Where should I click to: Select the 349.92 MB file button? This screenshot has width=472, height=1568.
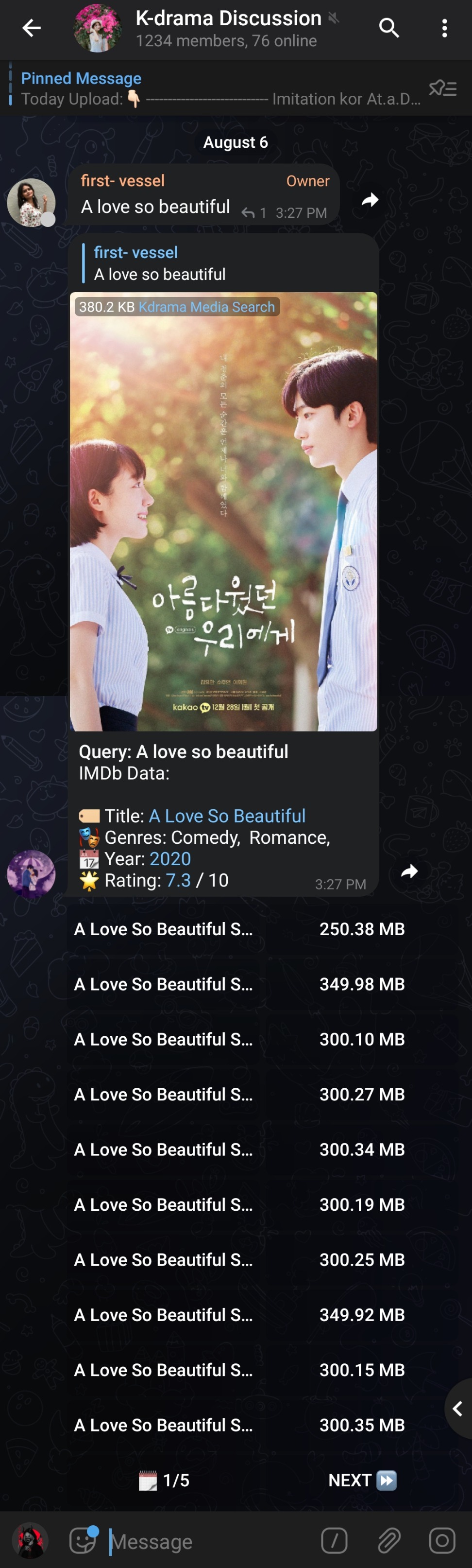[x=239, y=1315]
